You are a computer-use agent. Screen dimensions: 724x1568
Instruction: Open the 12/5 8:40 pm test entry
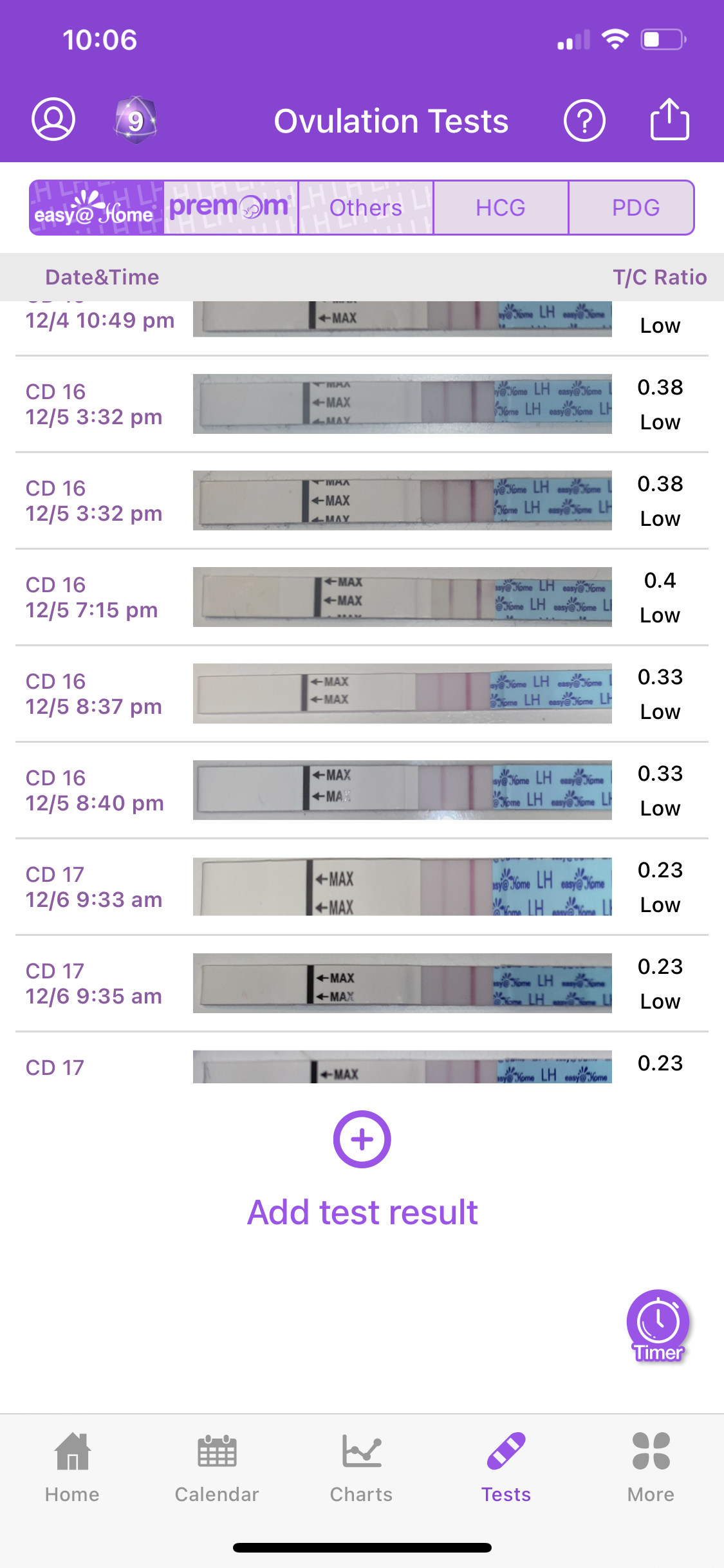pos(362,790)
